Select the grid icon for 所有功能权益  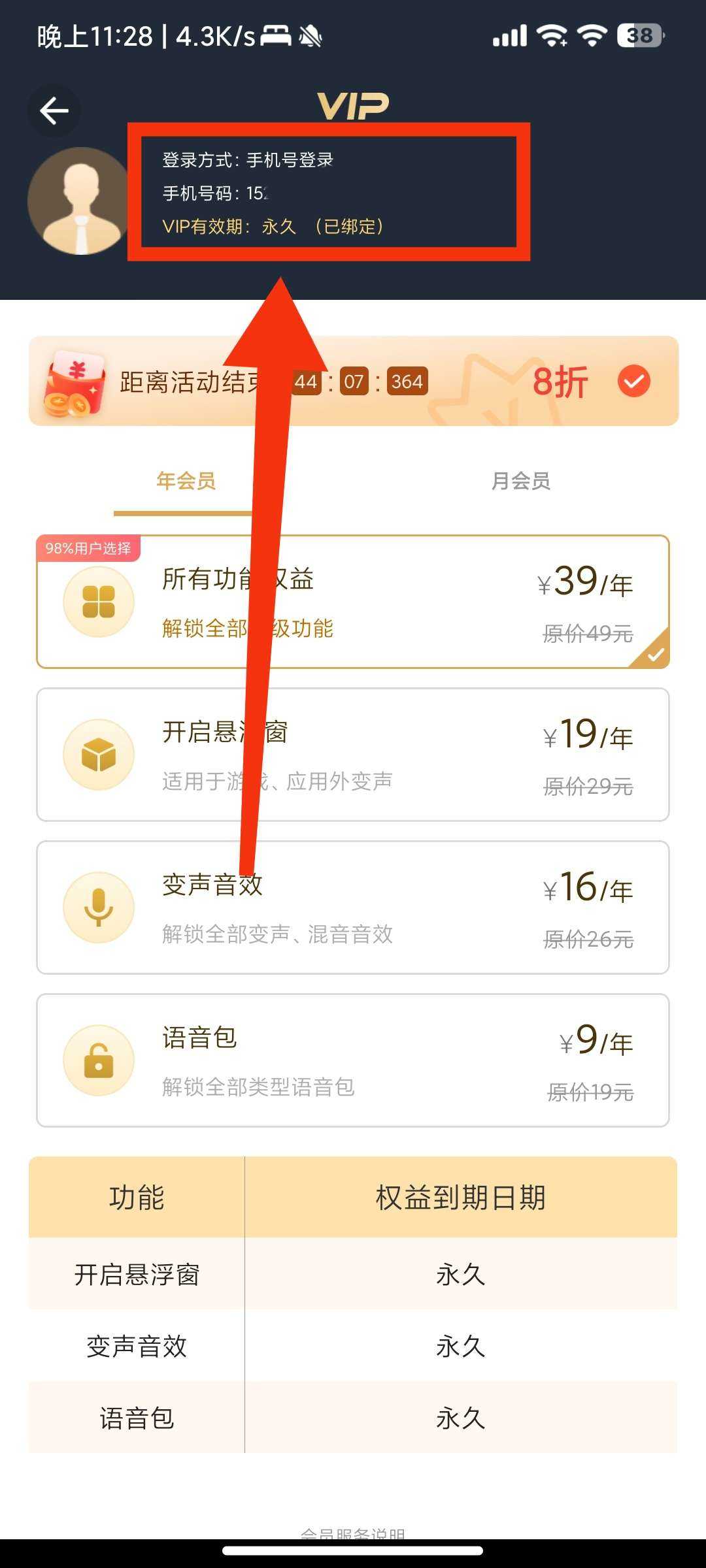point(98,601)
